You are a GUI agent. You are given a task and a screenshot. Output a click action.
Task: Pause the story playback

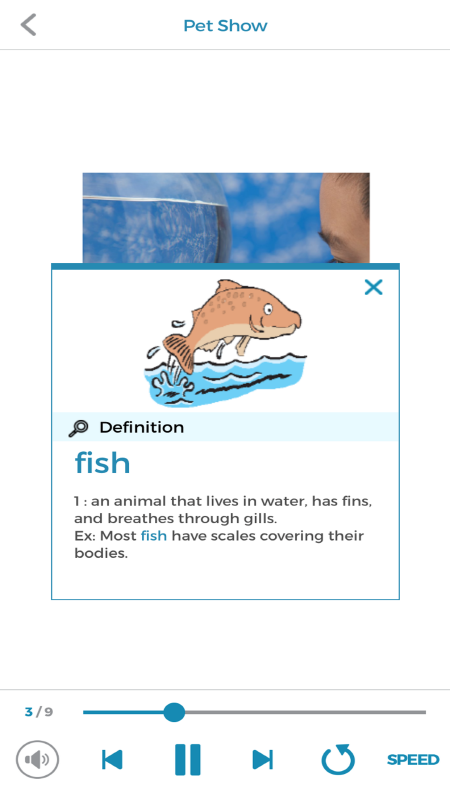[x=187, y=759]
